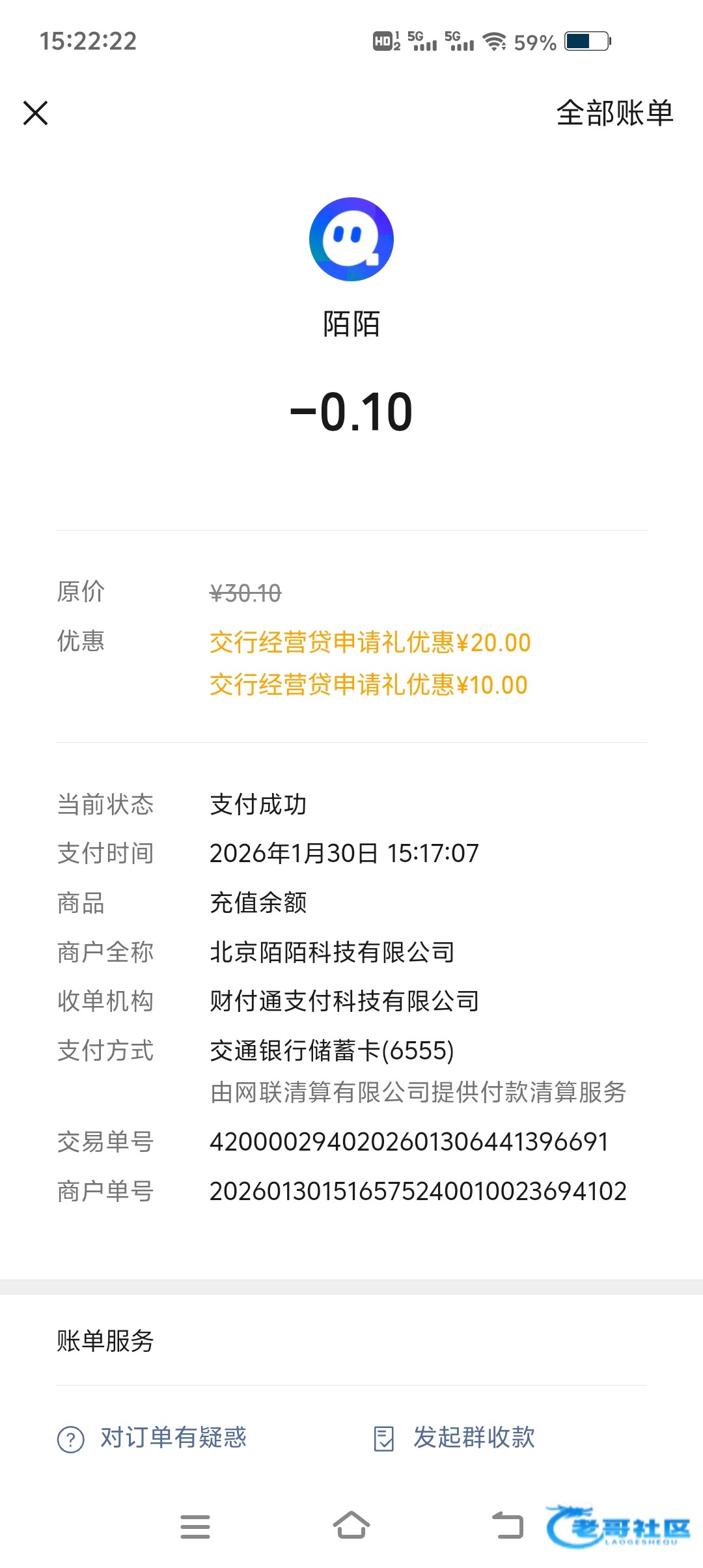
Task: Go to system home screen
Action: (351, 1526)
